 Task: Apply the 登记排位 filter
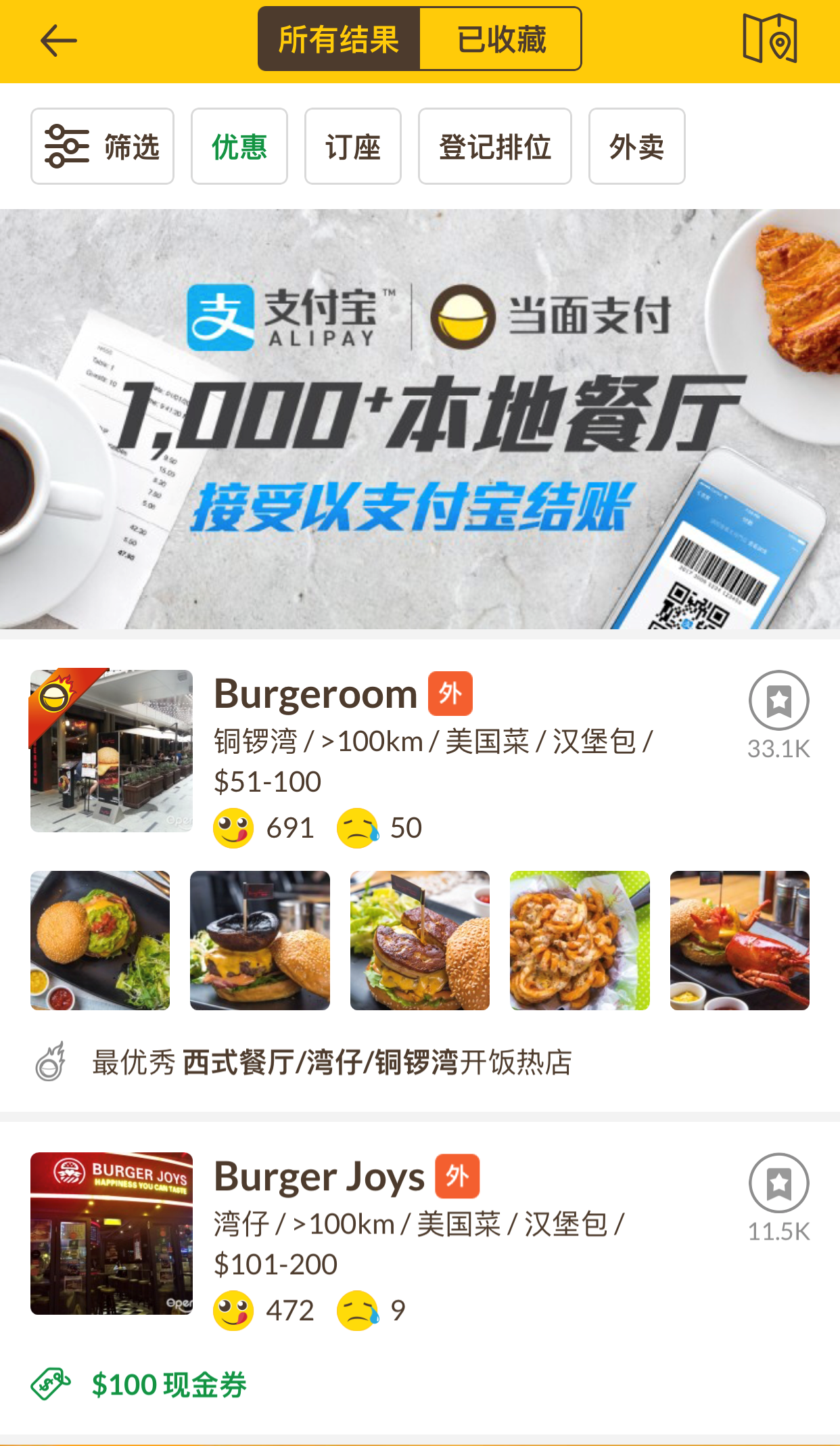(x=495, y=146)
